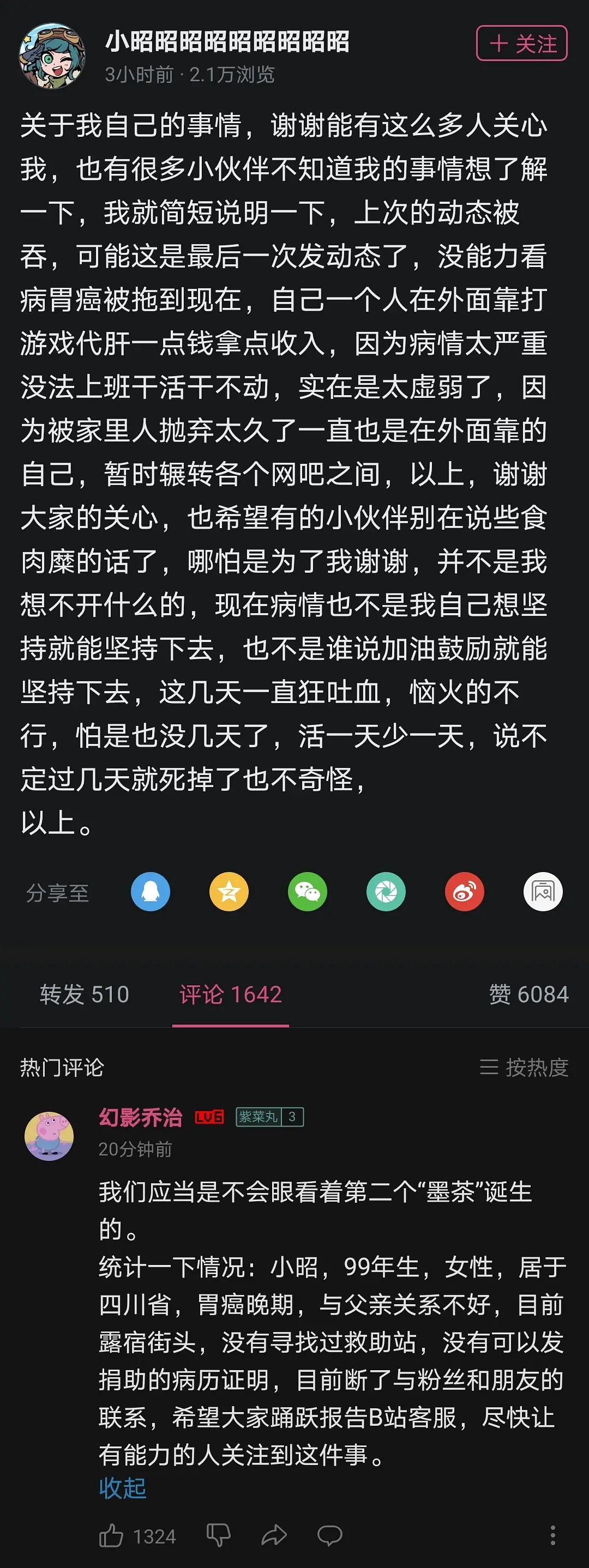Share post to WeChat
The height and width of the screenshot is (1568, 589).
point(308,892)
